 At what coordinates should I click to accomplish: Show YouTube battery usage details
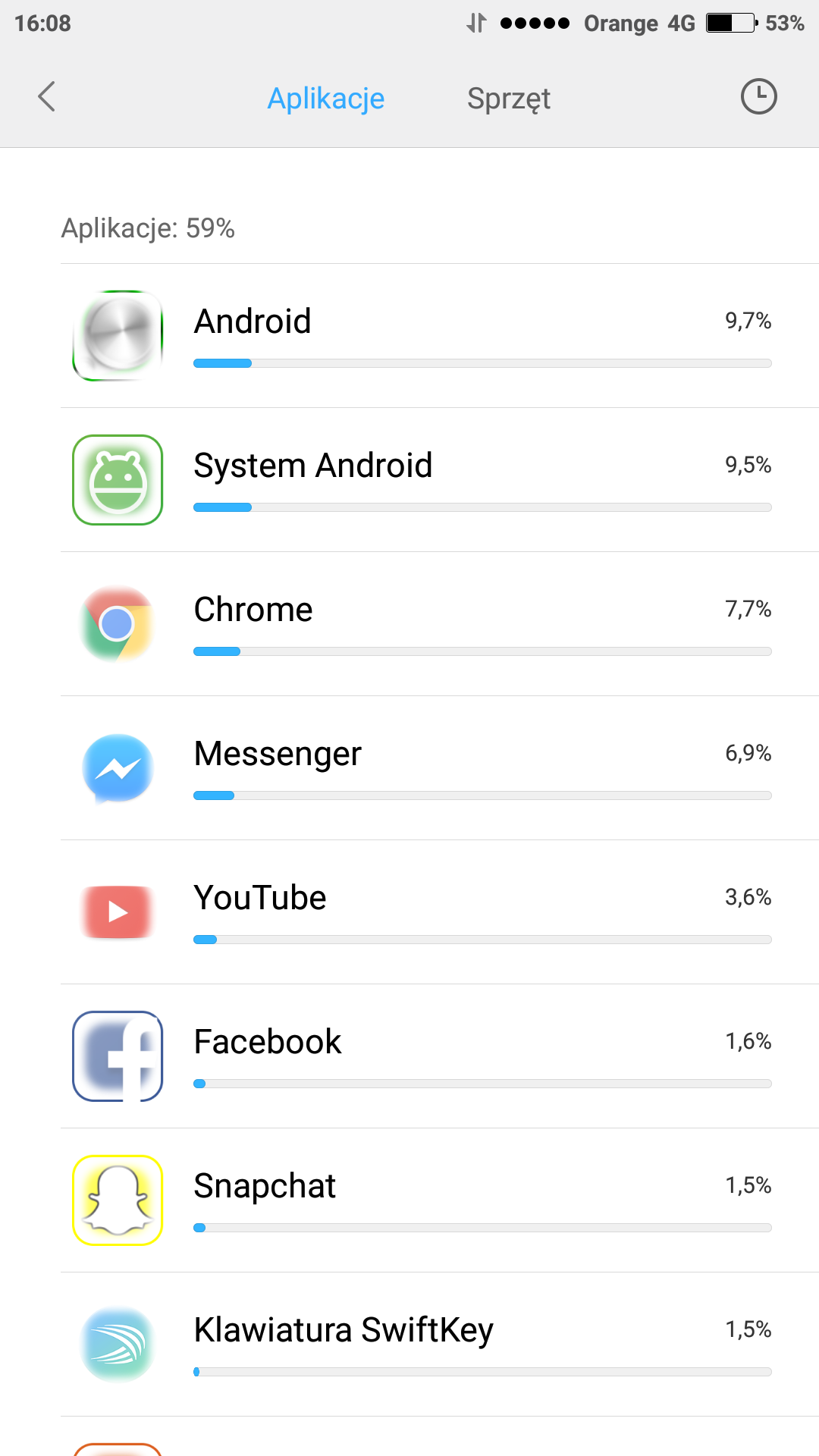pyautogui.click(x=440, y=912)
